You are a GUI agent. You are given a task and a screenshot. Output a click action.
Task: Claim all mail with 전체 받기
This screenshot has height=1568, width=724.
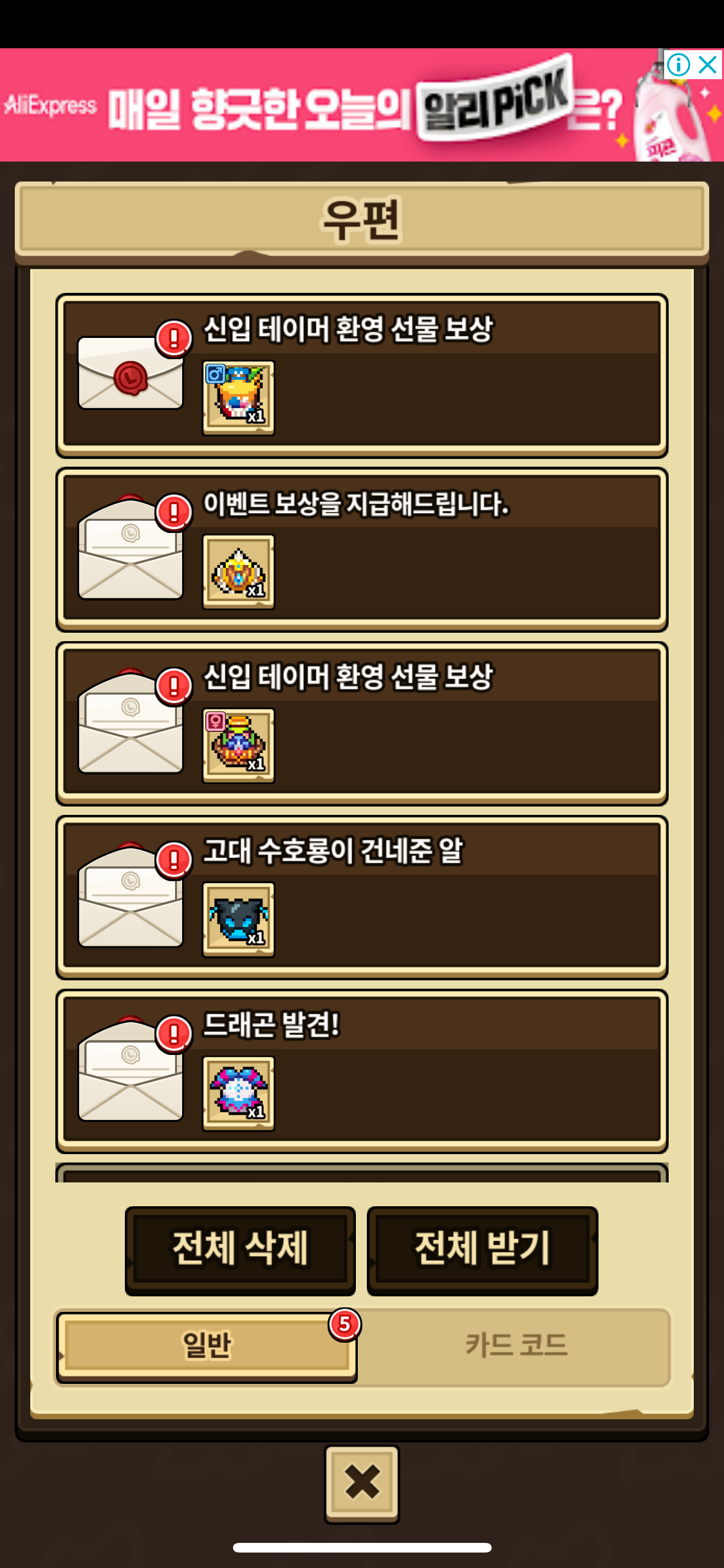pos(482,1250)
